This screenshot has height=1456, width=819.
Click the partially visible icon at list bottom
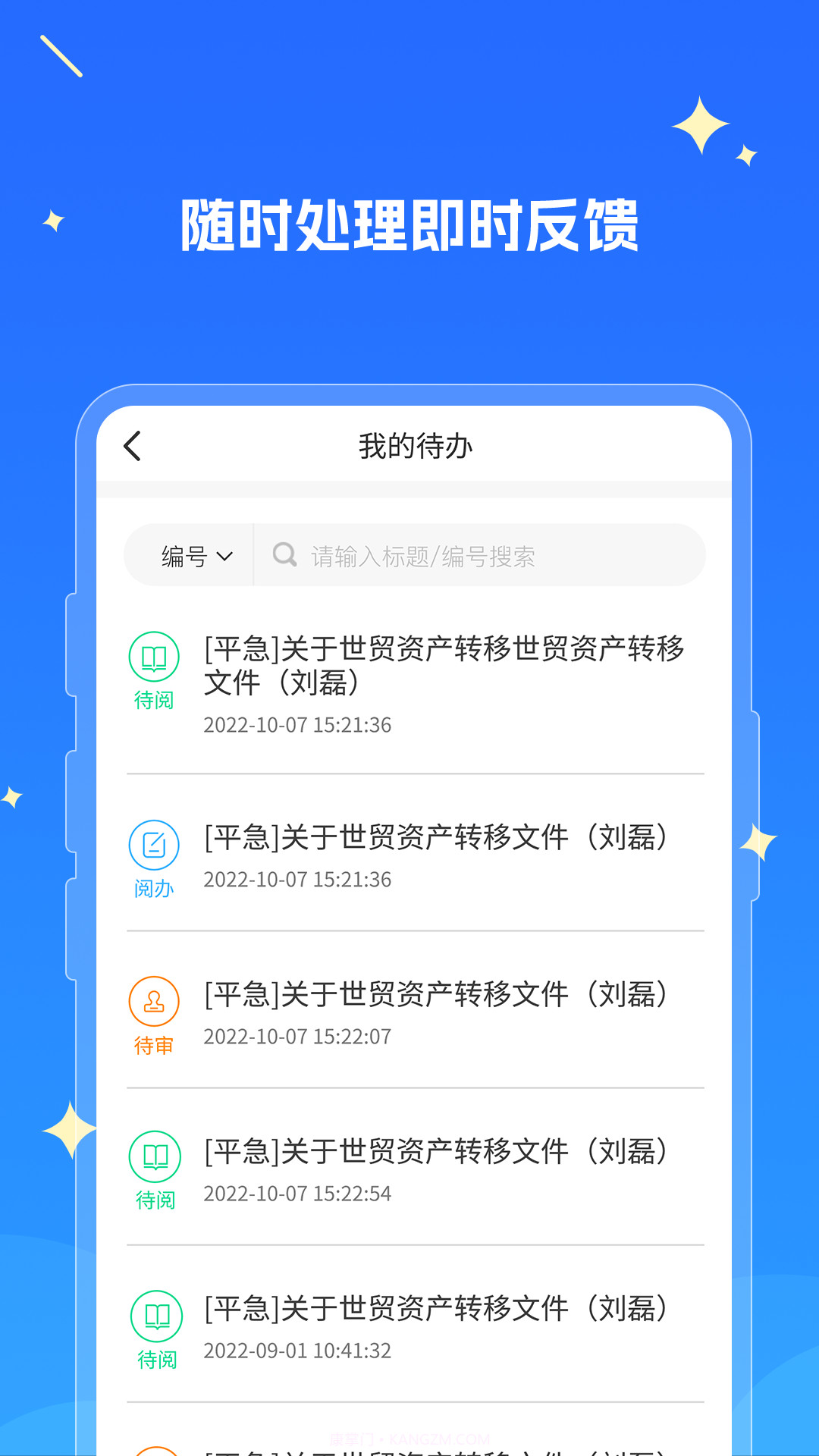pyautogui.click(x=154, y=1446)
